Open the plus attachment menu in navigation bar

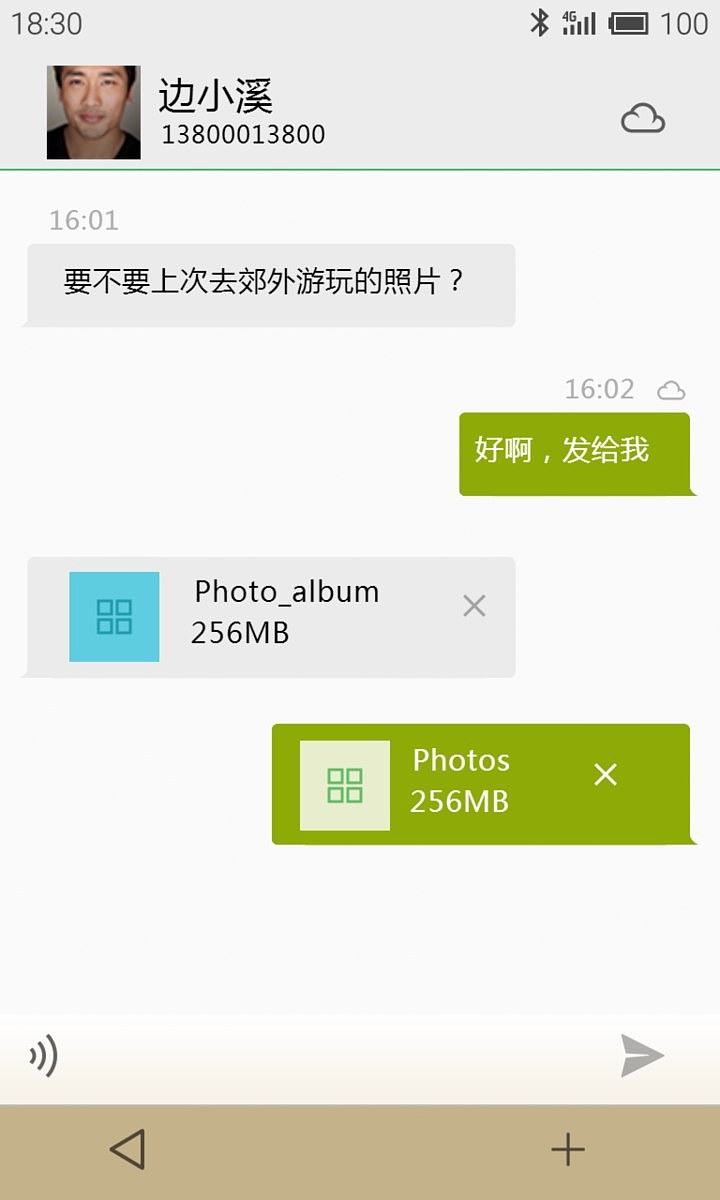tap(567, 1148)
